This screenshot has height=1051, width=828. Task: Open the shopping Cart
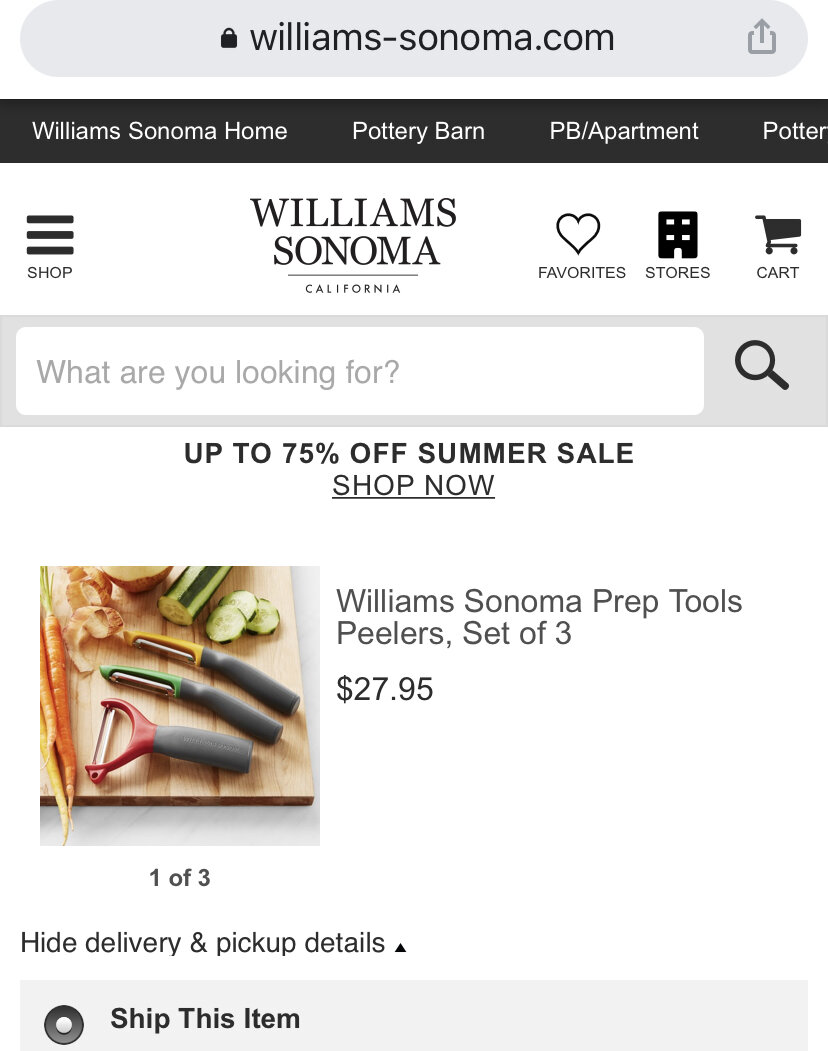click(777, 245)
